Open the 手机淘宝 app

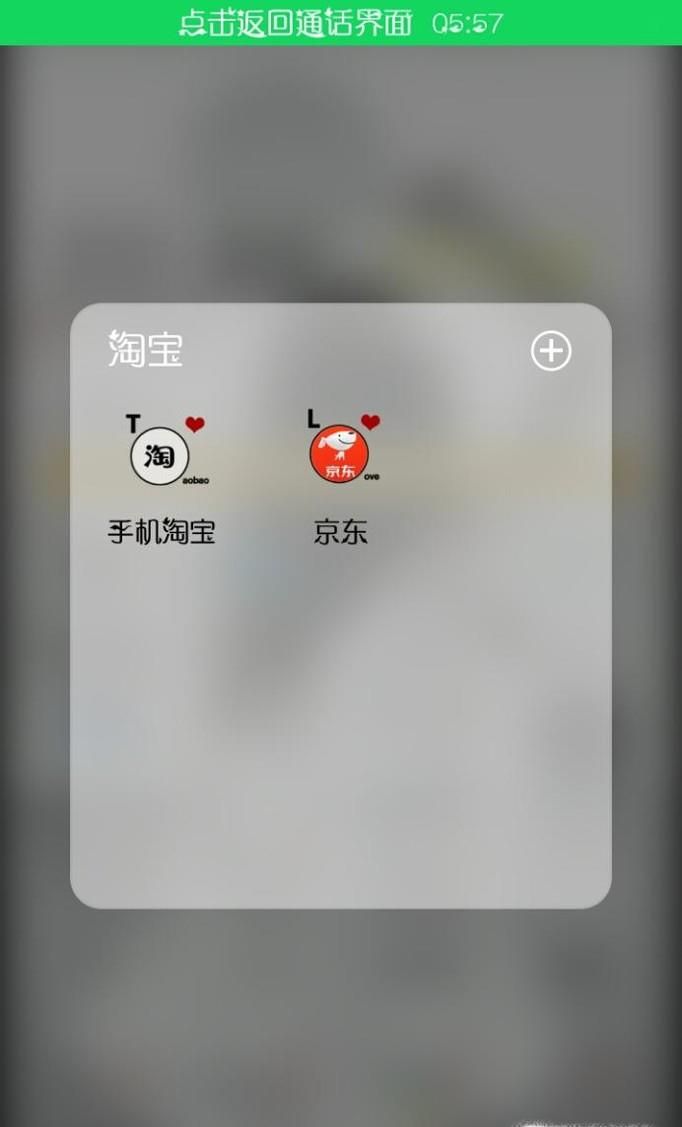coord(160,456)
